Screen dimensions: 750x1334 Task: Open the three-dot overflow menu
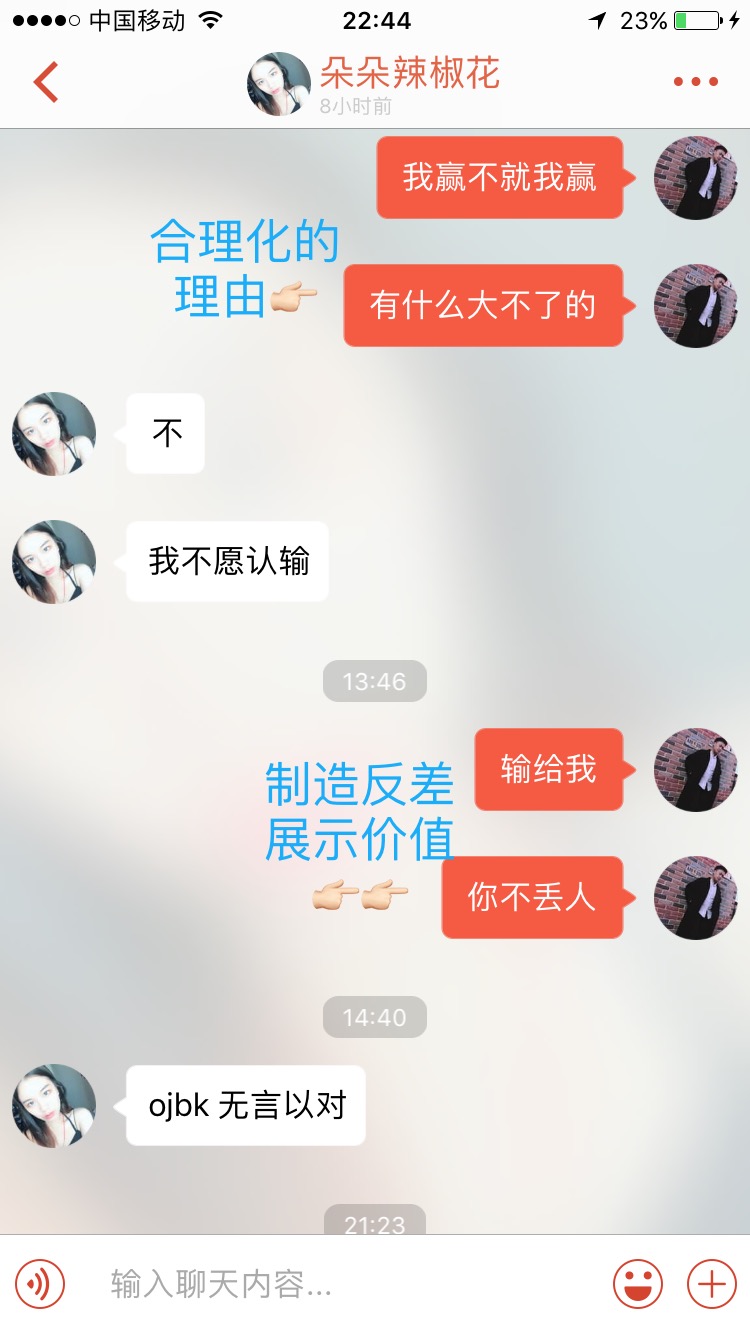(695, 82)
